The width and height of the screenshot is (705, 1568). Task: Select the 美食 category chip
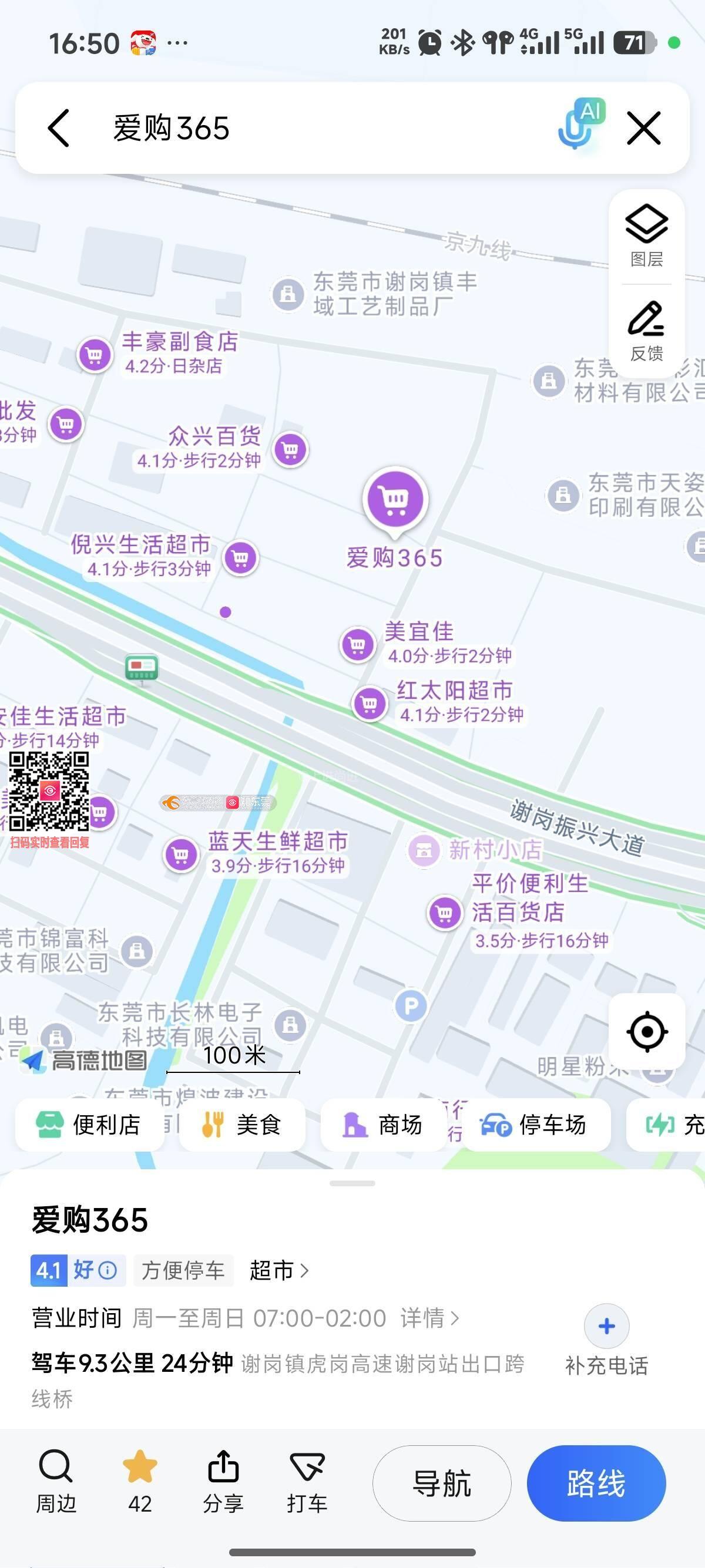point(241,1125)
